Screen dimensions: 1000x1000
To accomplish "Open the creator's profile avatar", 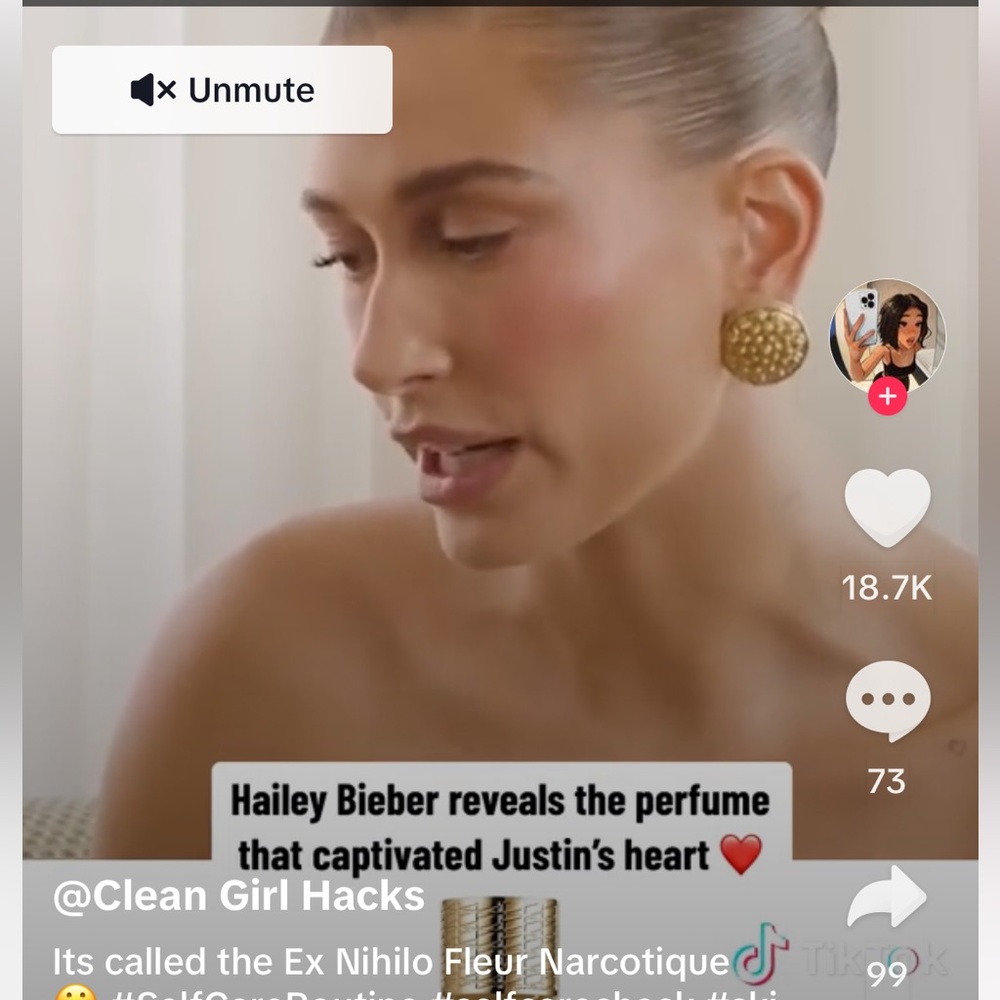I will point(887,334).
